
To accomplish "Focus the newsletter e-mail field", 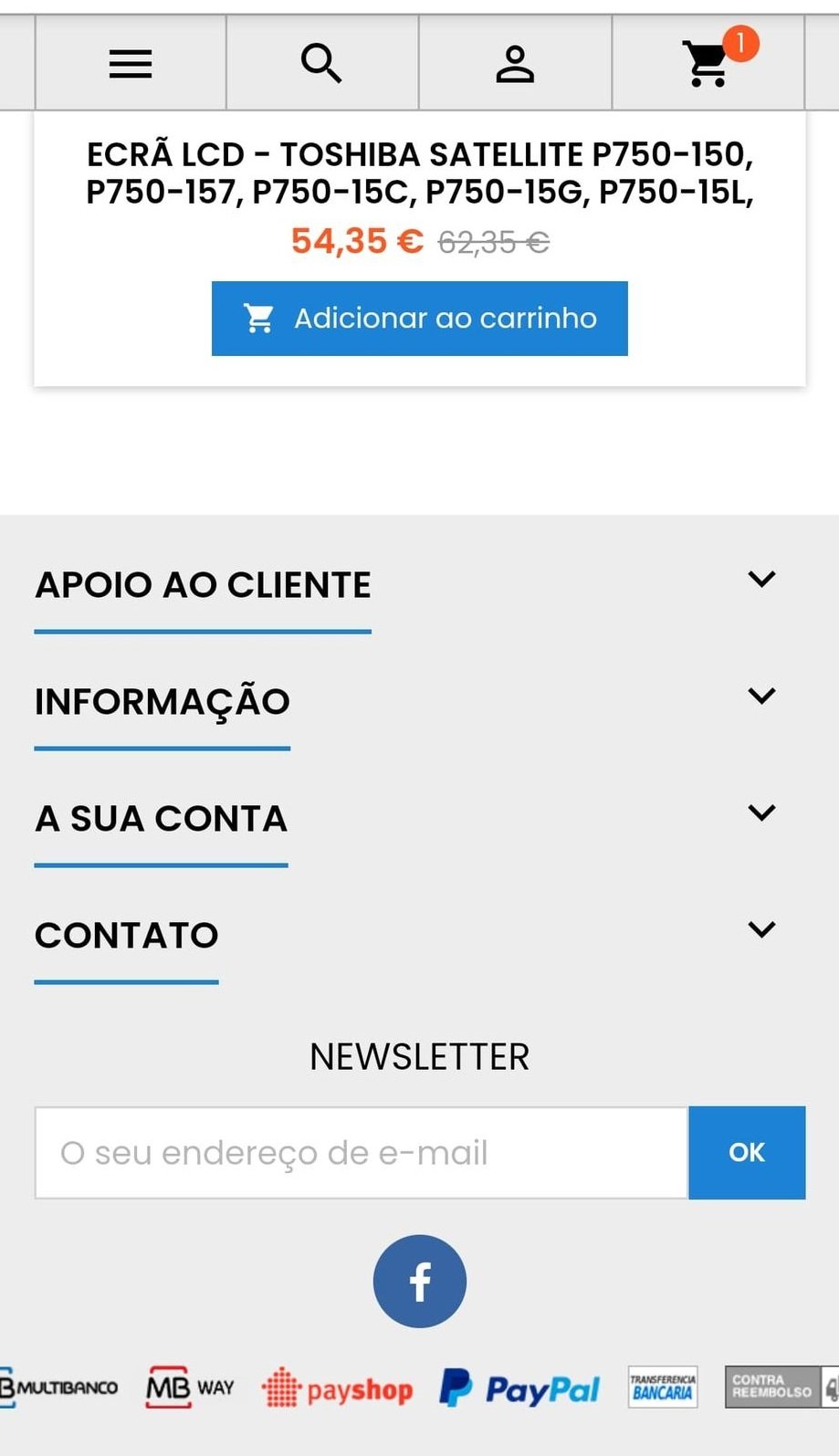I will tap(361, 1153).
